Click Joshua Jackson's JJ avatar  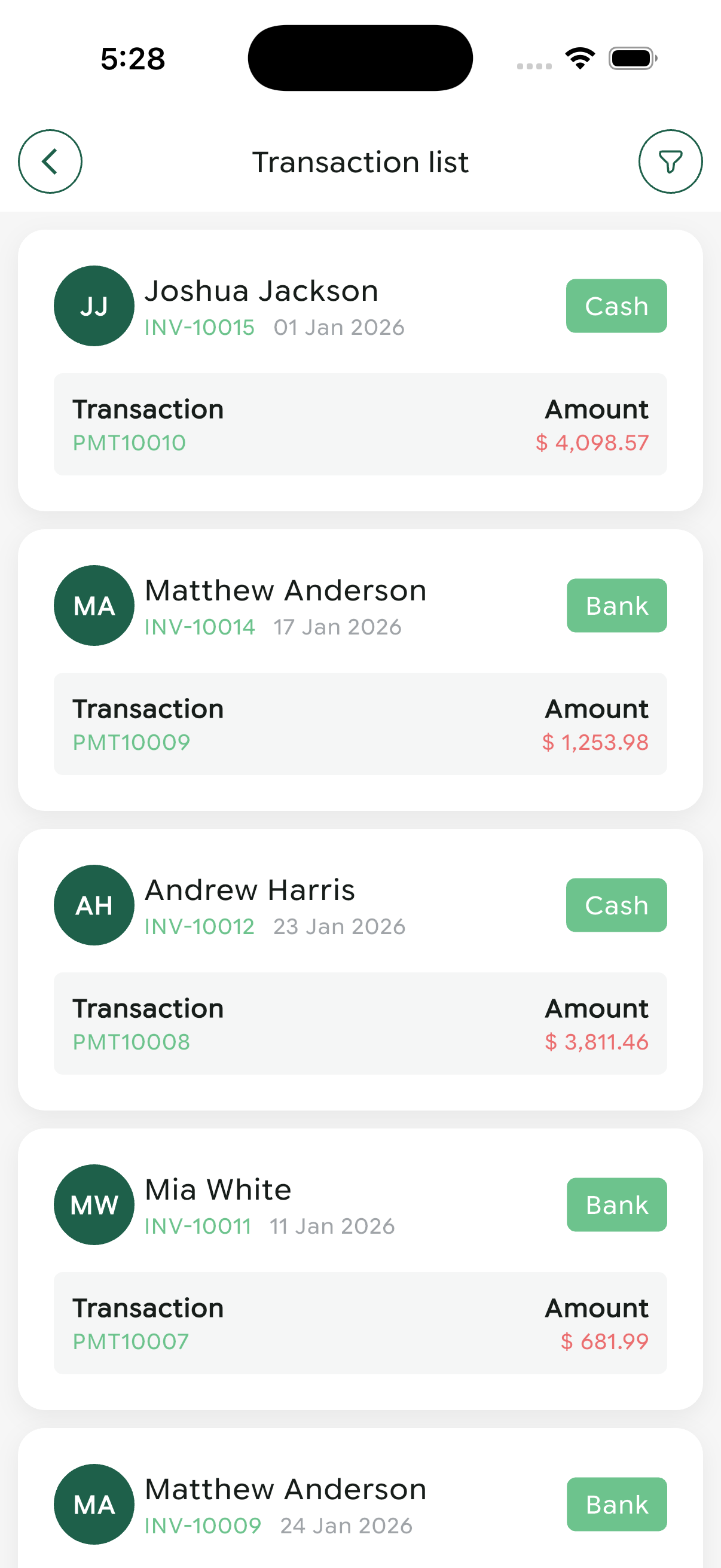(x=94, y=306)
